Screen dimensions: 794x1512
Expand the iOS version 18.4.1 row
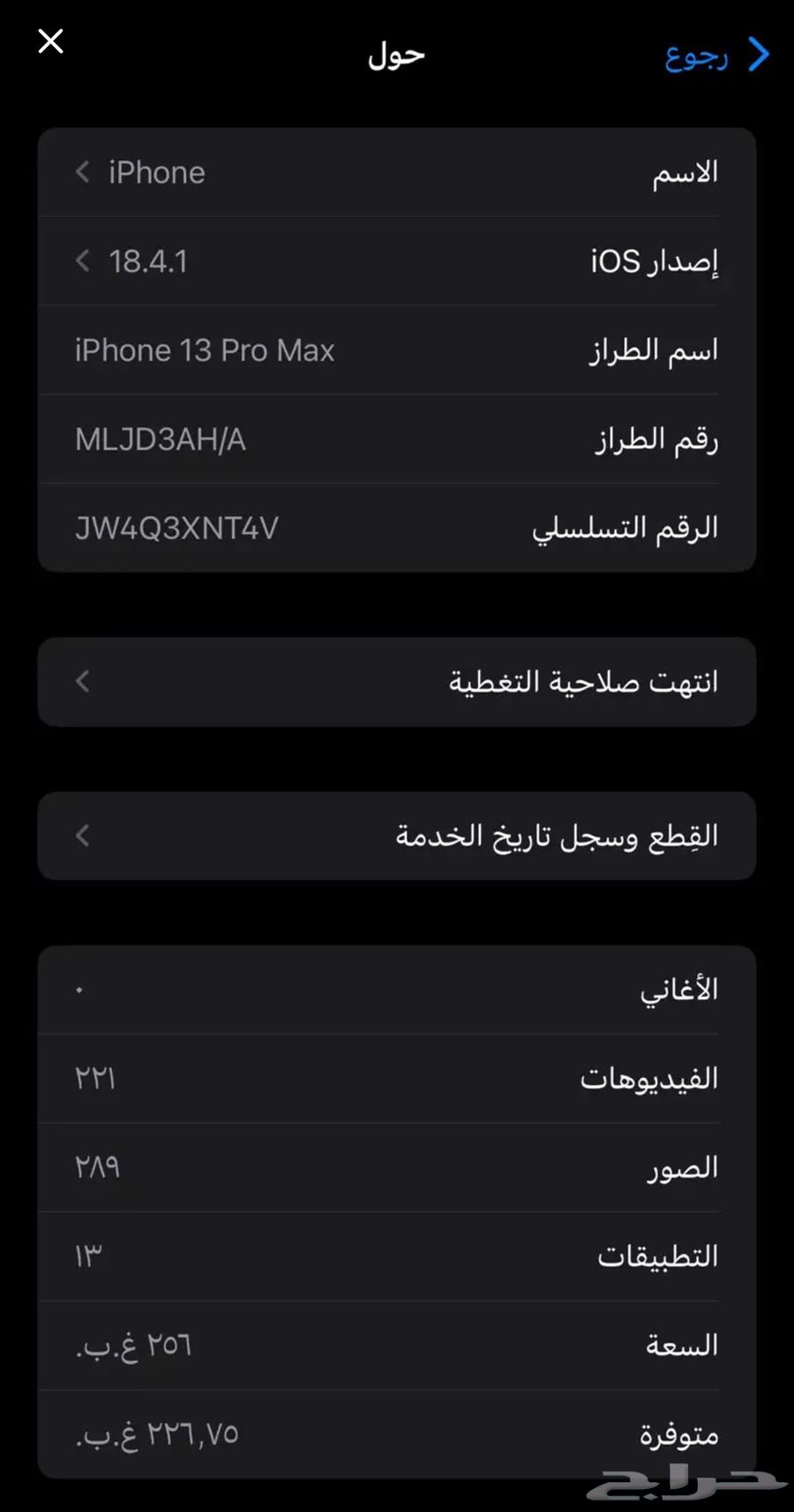click(395, 261)
